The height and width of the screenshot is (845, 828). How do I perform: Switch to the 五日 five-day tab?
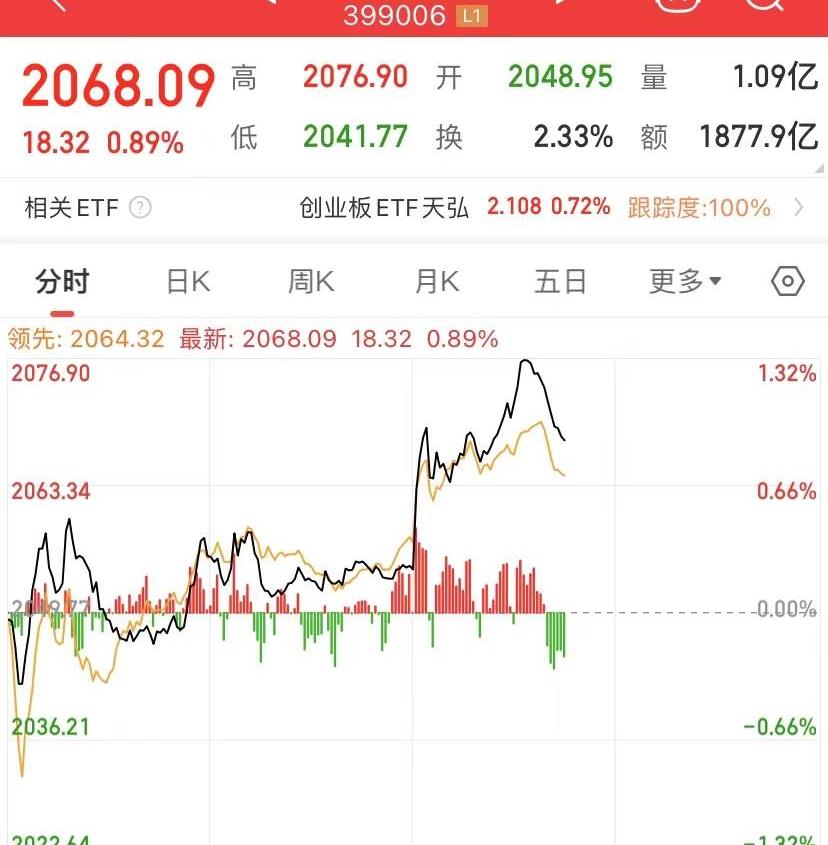(x=560, y=281)
